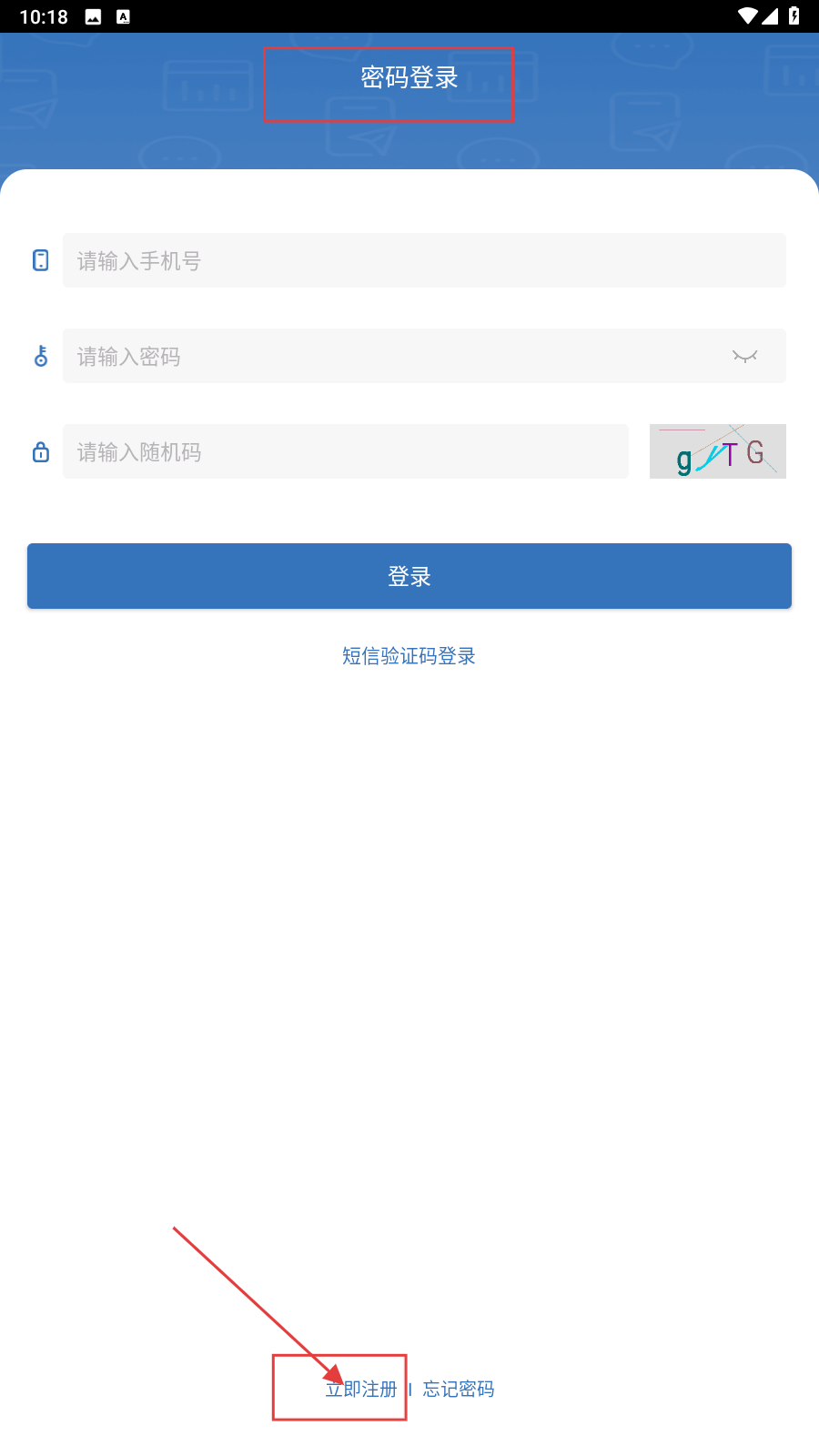The height and width of the screenshot is (1456, 819).
Task: Toggle password visibility eye icon
Action: point(744,356)
